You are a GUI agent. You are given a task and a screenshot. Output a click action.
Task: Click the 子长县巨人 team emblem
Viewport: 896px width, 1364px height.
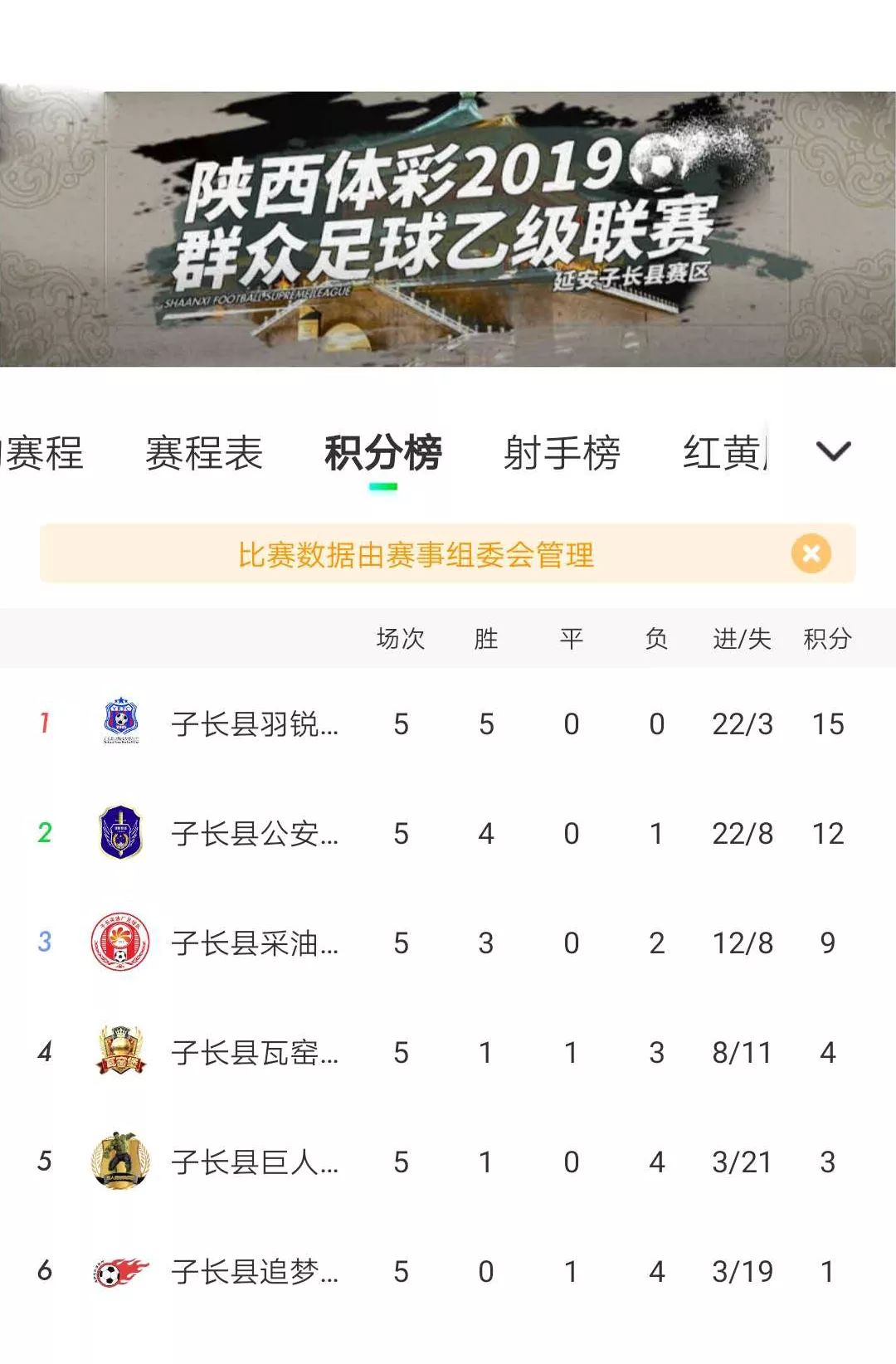tap(120, 1163)
